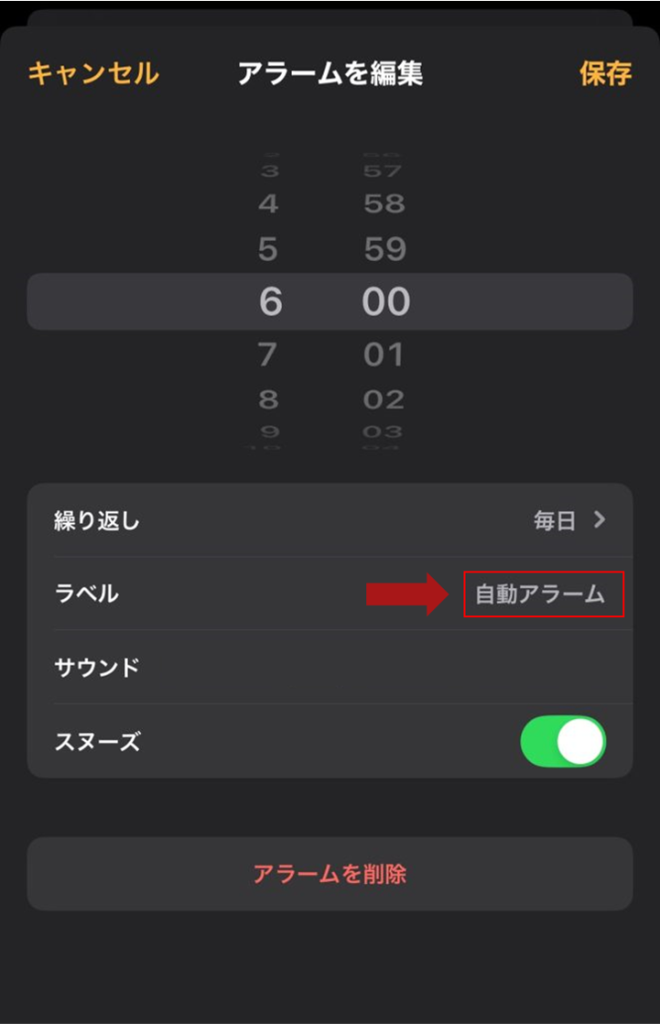The width and height of the screenshot is (660, 1024).
Task: Select minute 01 in the time picker
Action: pos(385,355)
